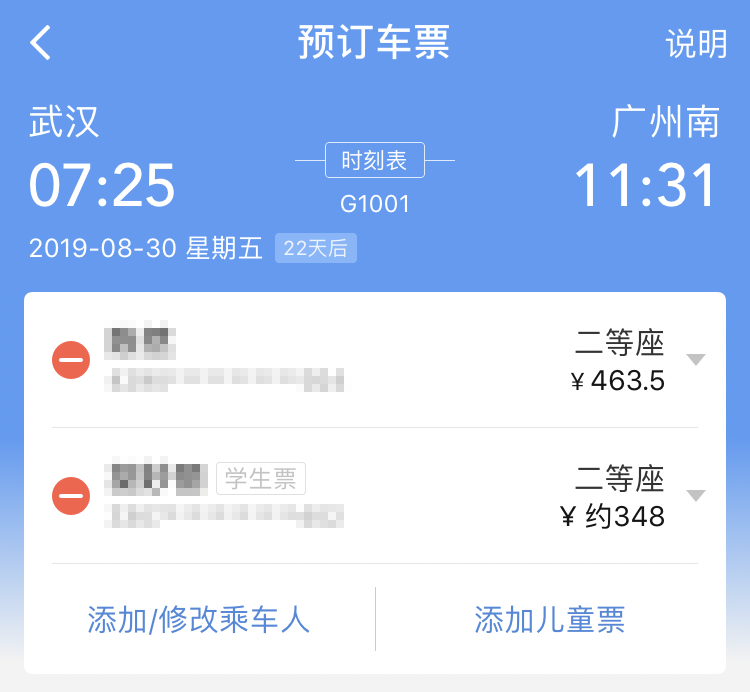Remove the 学生票 passenger
Image resolution: width=750 pixels, height=692 pixels.
[x=71, y=496]
